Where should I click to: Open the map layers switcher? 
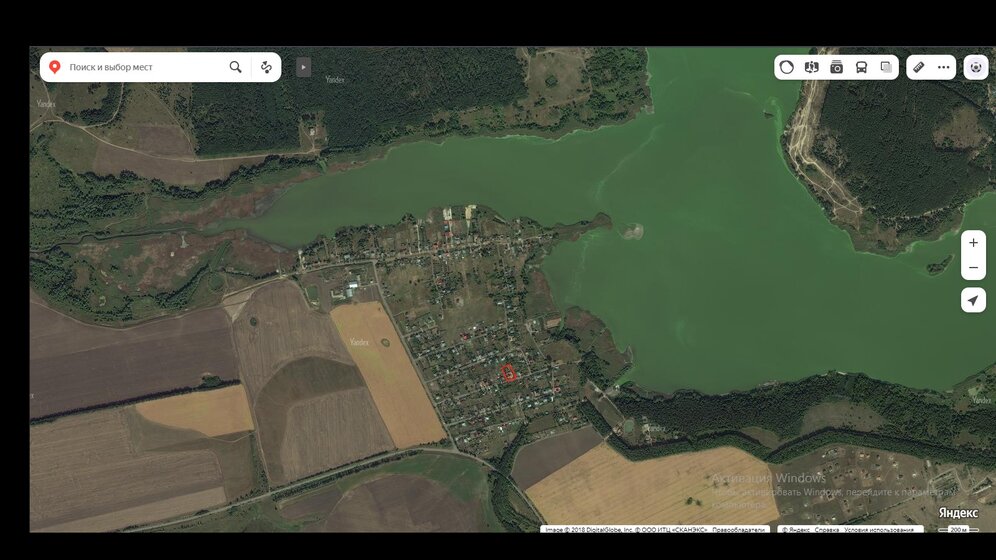885,67
